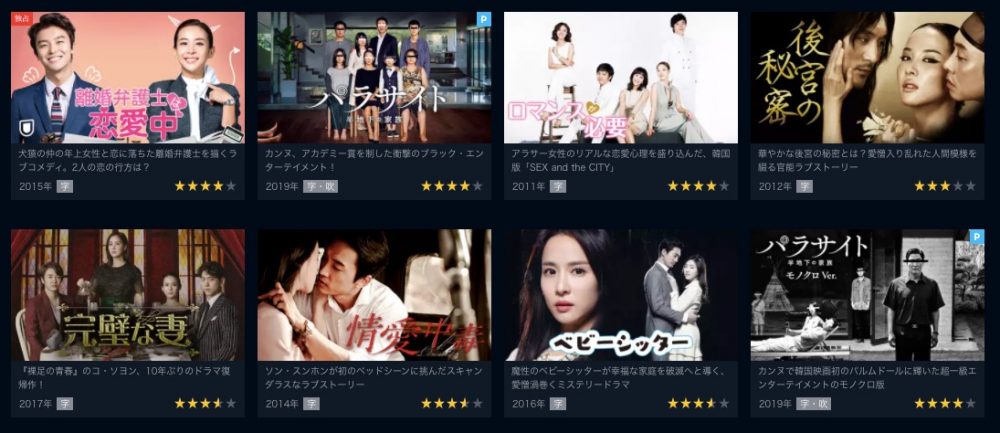This screenshot has height=433, width=1000.
Task: Open 後宮の秘密 movie card
Action: (x=867, y=78)
